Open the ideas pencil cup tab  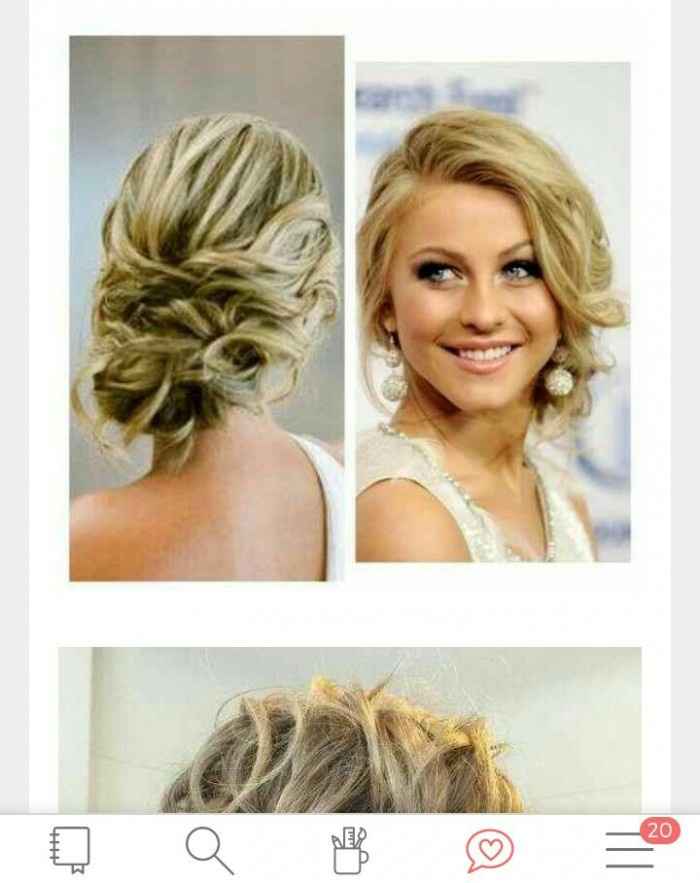[x=350, y=850]
